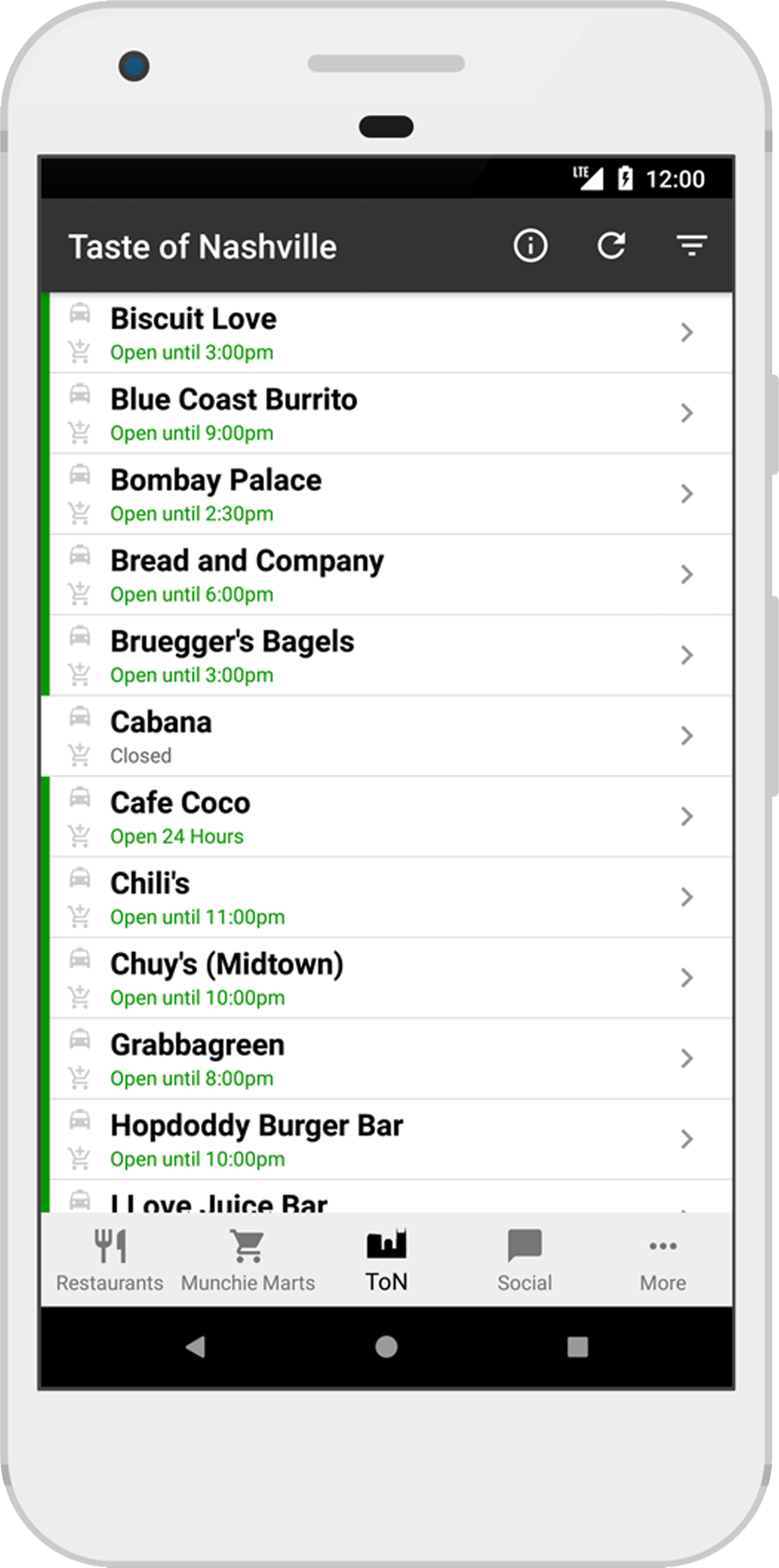Go to the home screen
The image size is (779, 1568).
386,1347
